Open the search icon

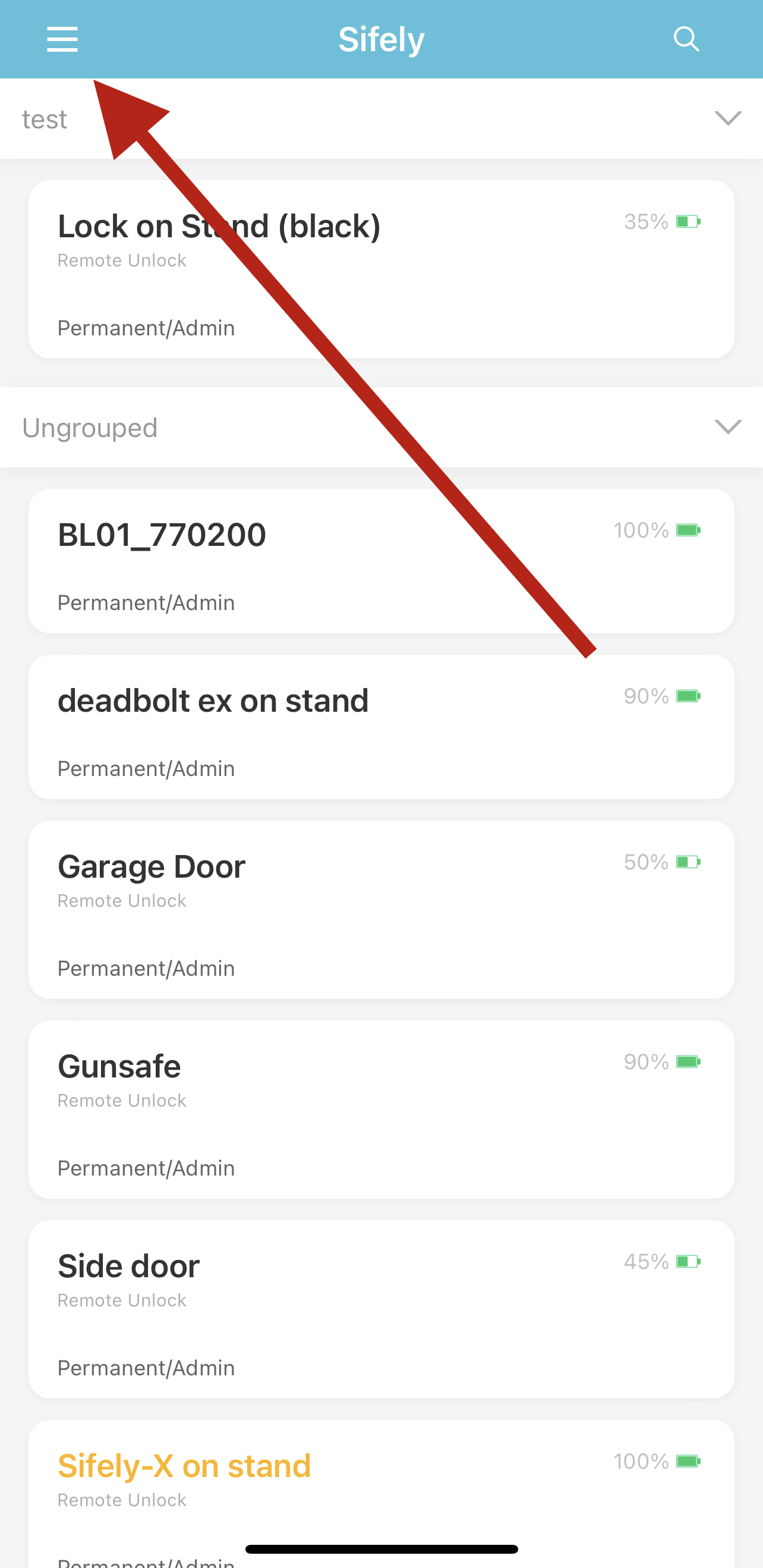tap(686, 40)
